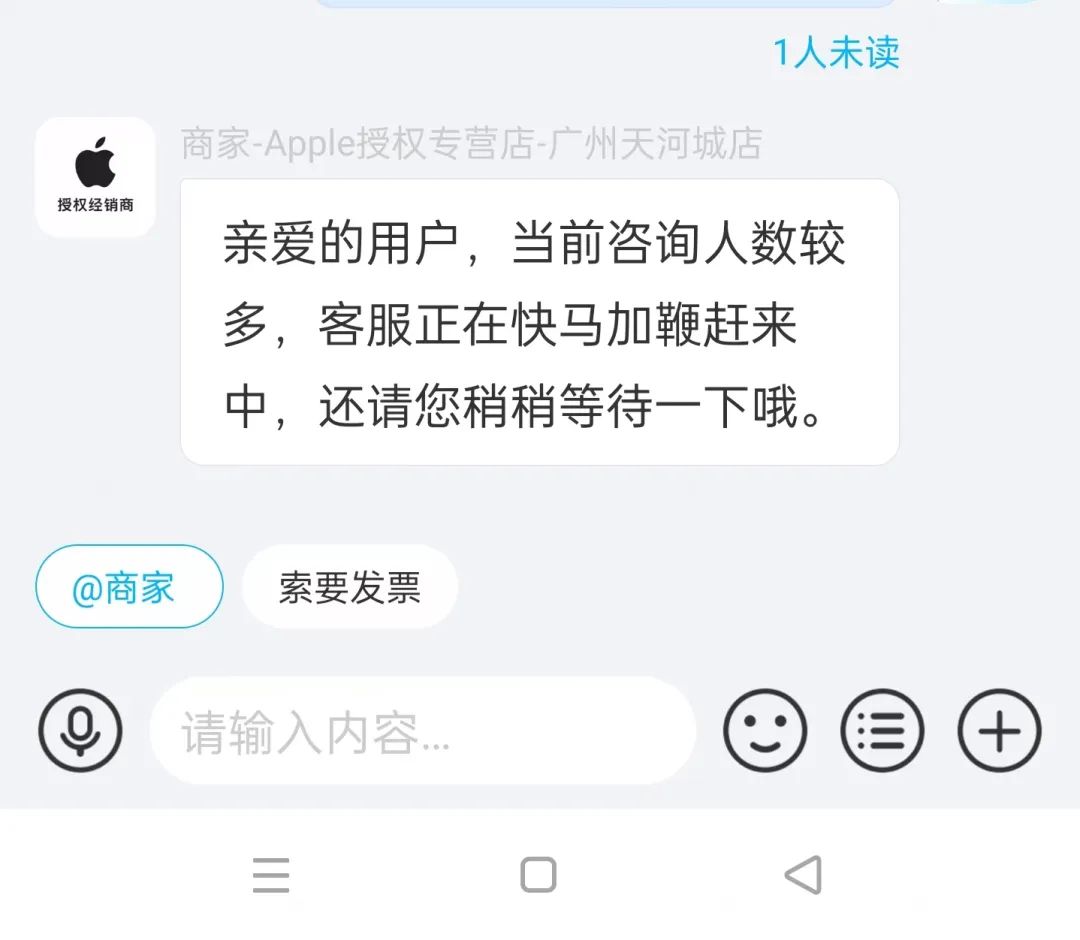Go to the system home screen

tap(538, 875)
